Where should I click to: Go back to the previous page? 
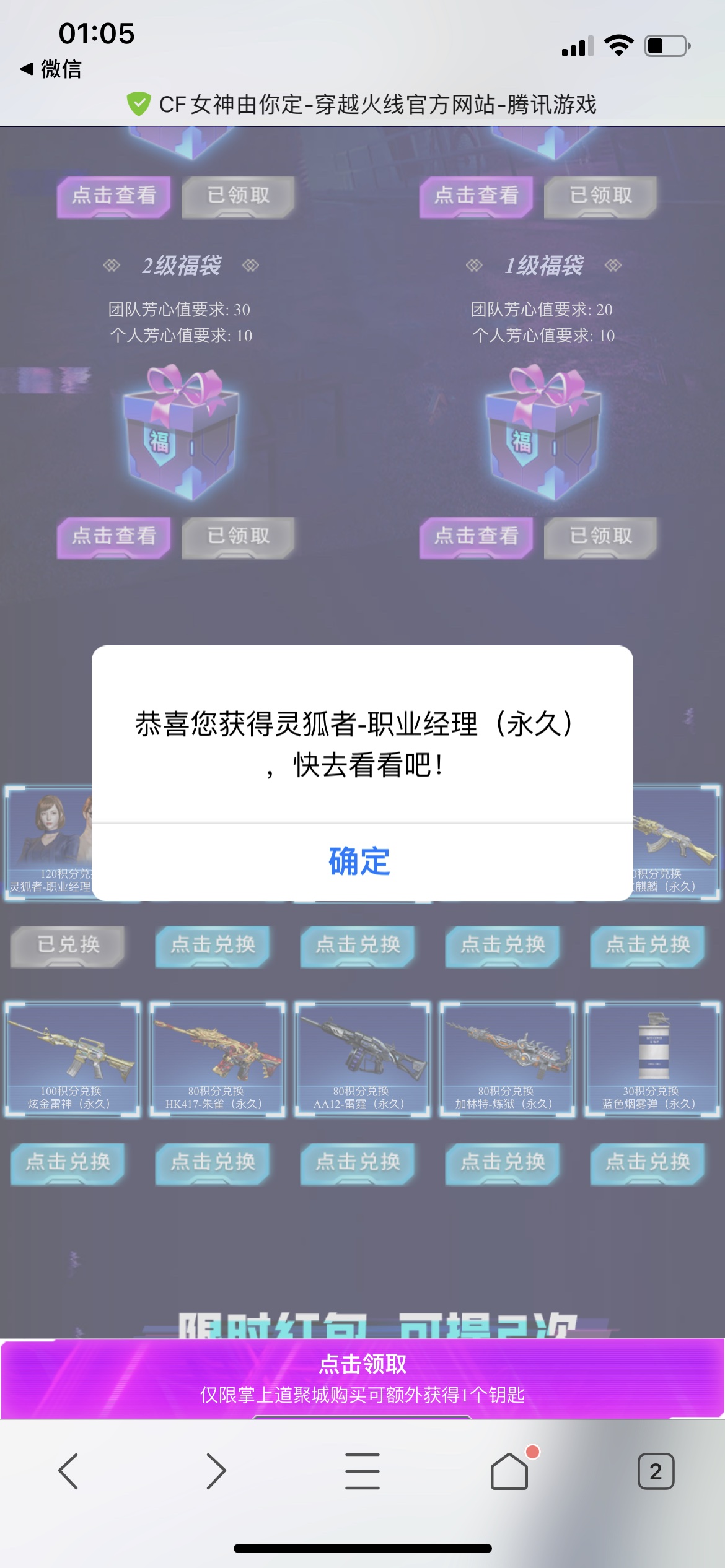[68, 1471]
